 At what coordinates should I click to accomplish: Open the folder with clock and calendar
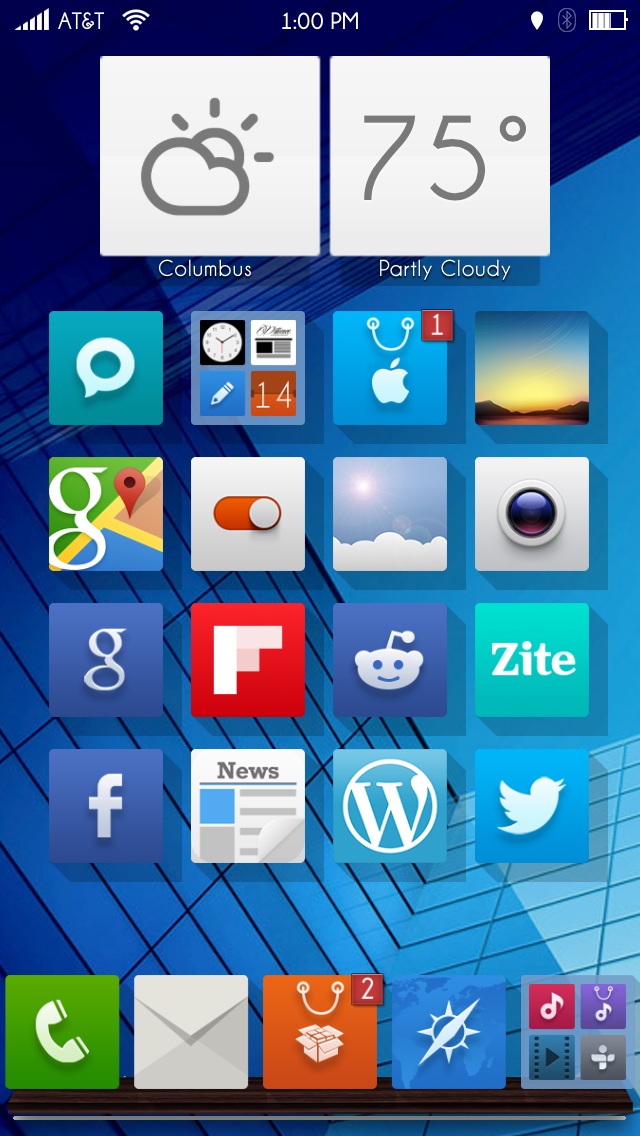[x=248, y=368]
